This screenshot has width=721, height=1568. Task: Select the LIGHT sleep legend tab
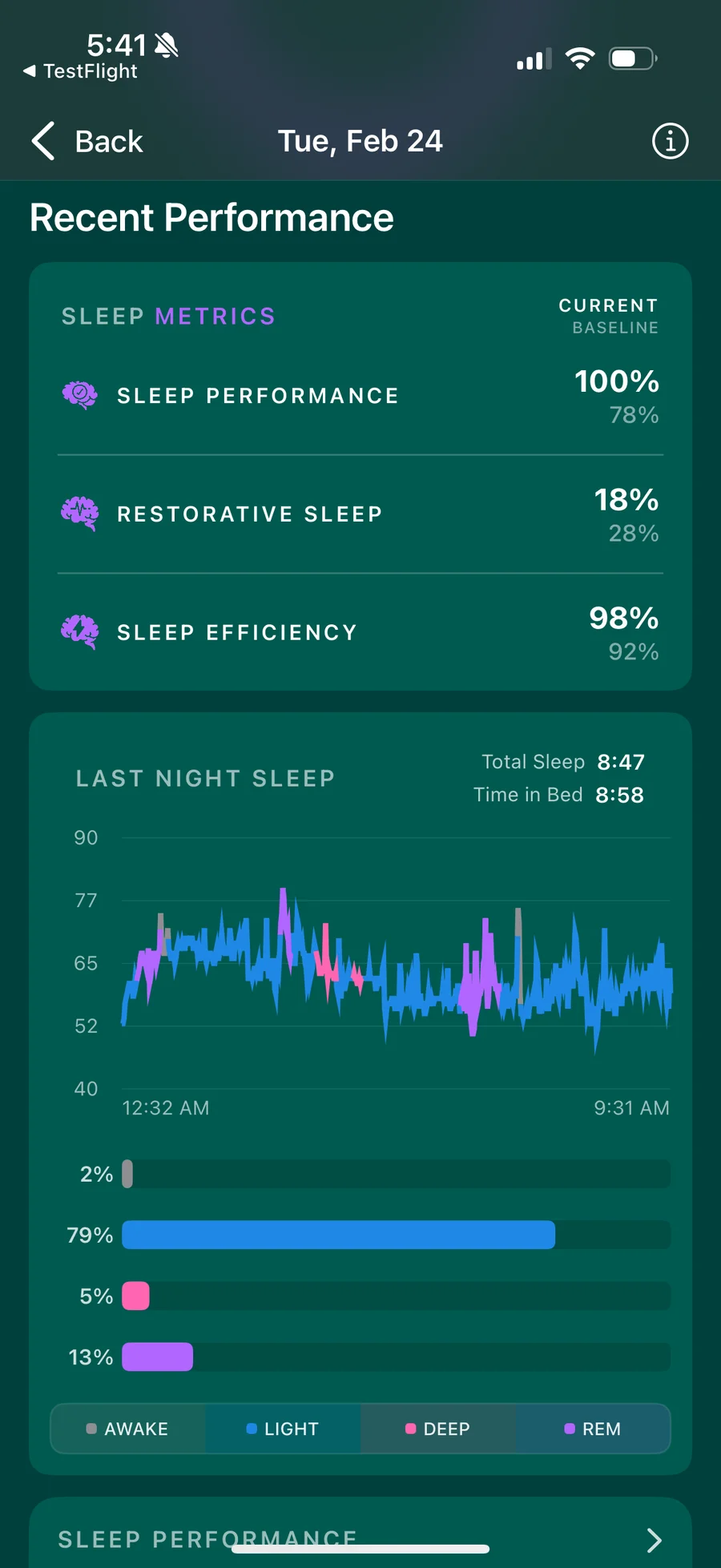[x=283, y=1429]
